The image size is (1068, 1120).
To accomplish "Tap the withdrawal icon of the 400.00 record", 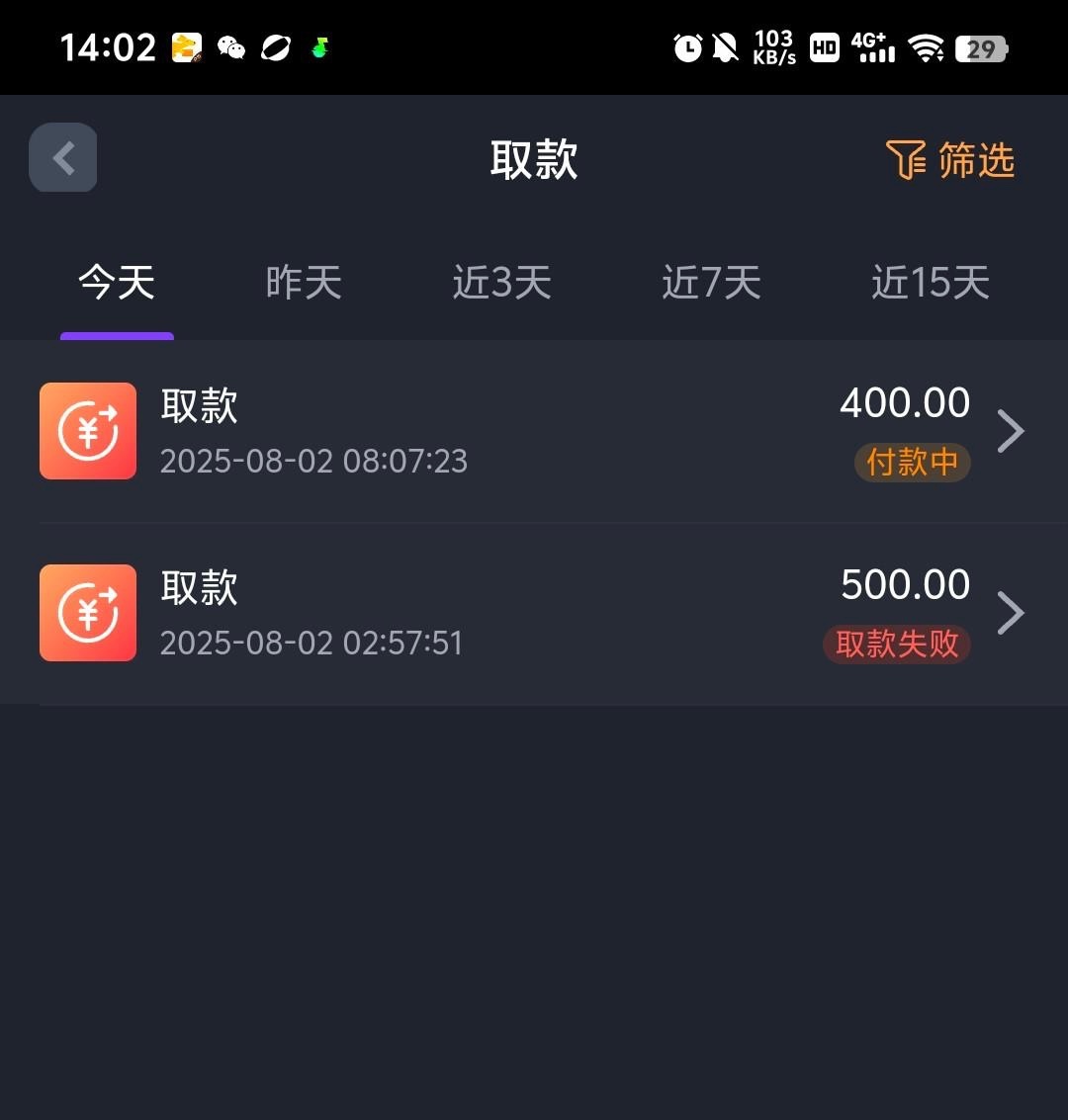I will (87, 430).
